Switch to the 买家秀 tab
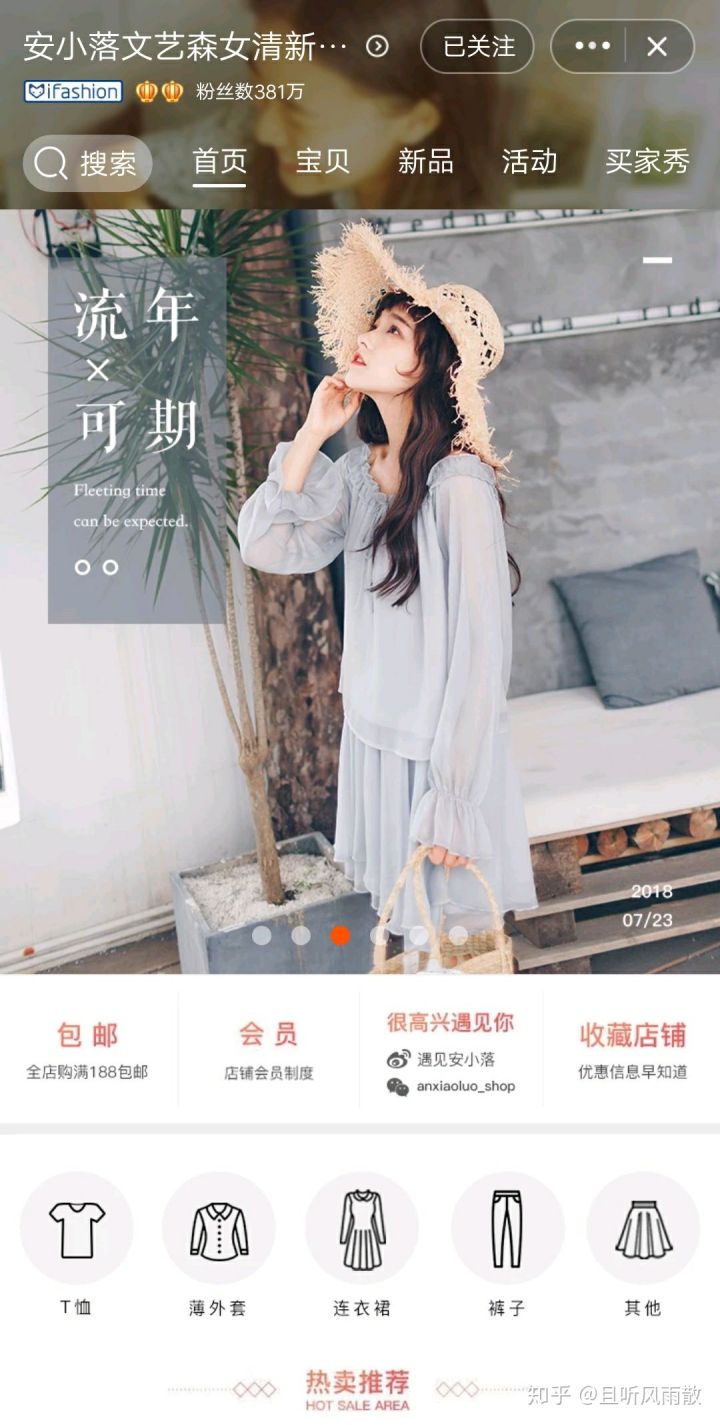Image resolution: width=720 pixels, height=1425 pixels. tap(647, 162)
